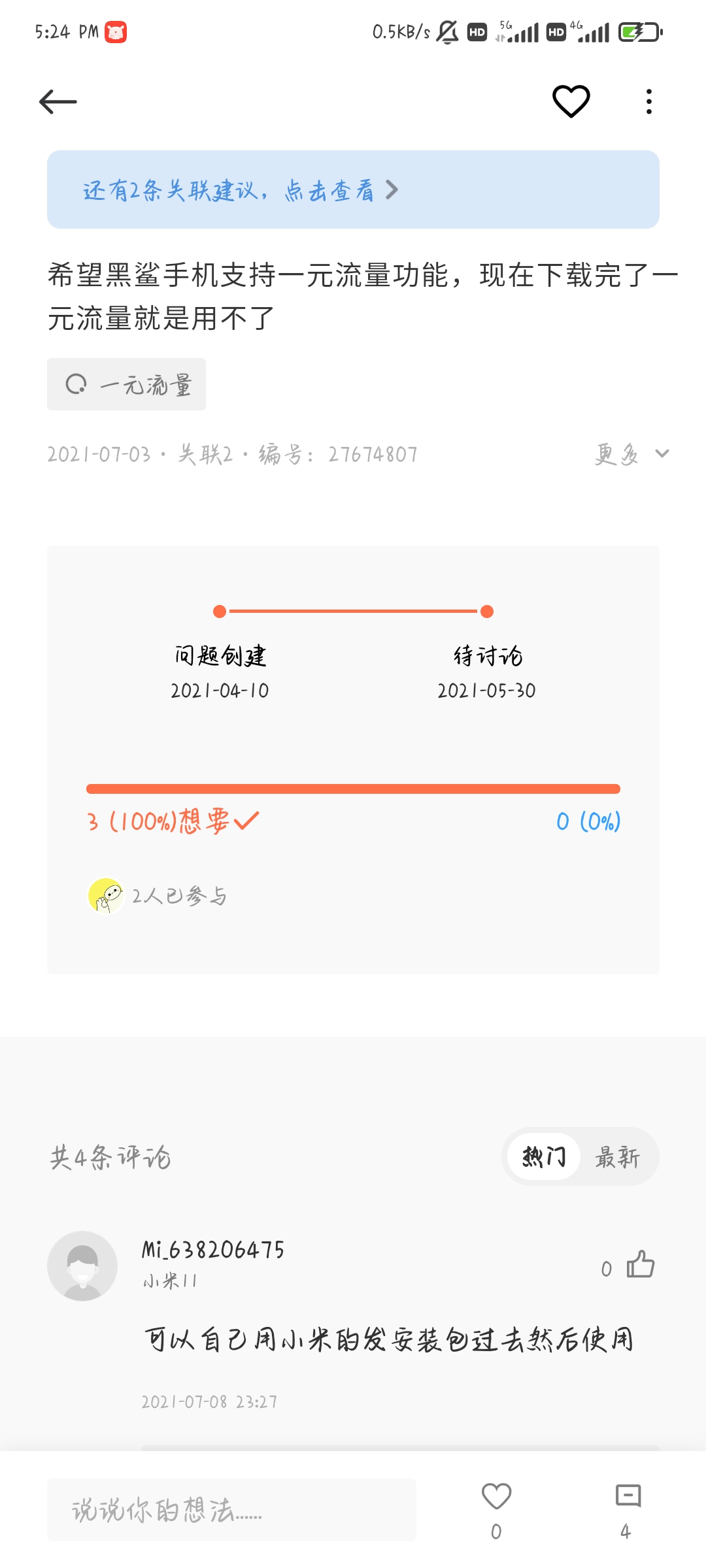Vote 想要 on this suggestion

(x=173, y=821)
